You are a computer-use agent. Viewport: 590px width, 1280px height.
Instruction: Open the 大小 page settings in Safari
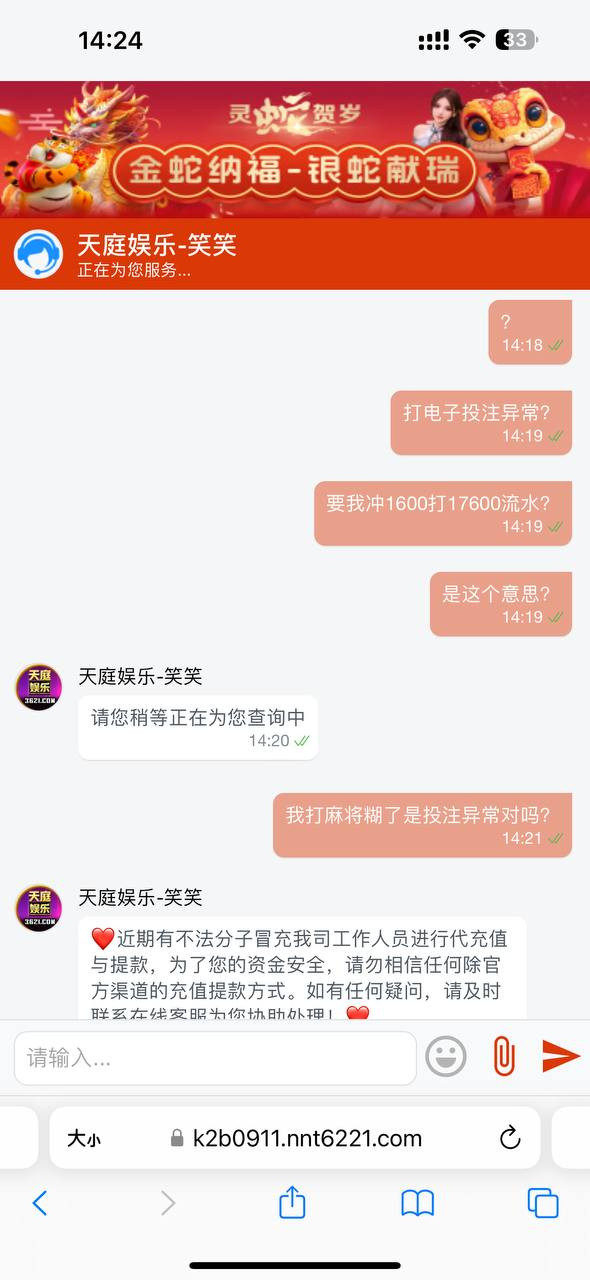(84, 1138)
